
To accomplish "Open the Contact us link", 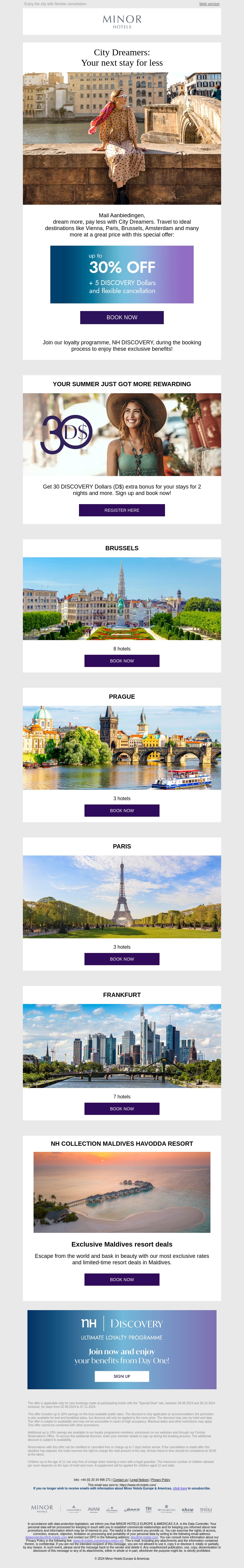I will 120,1480.
